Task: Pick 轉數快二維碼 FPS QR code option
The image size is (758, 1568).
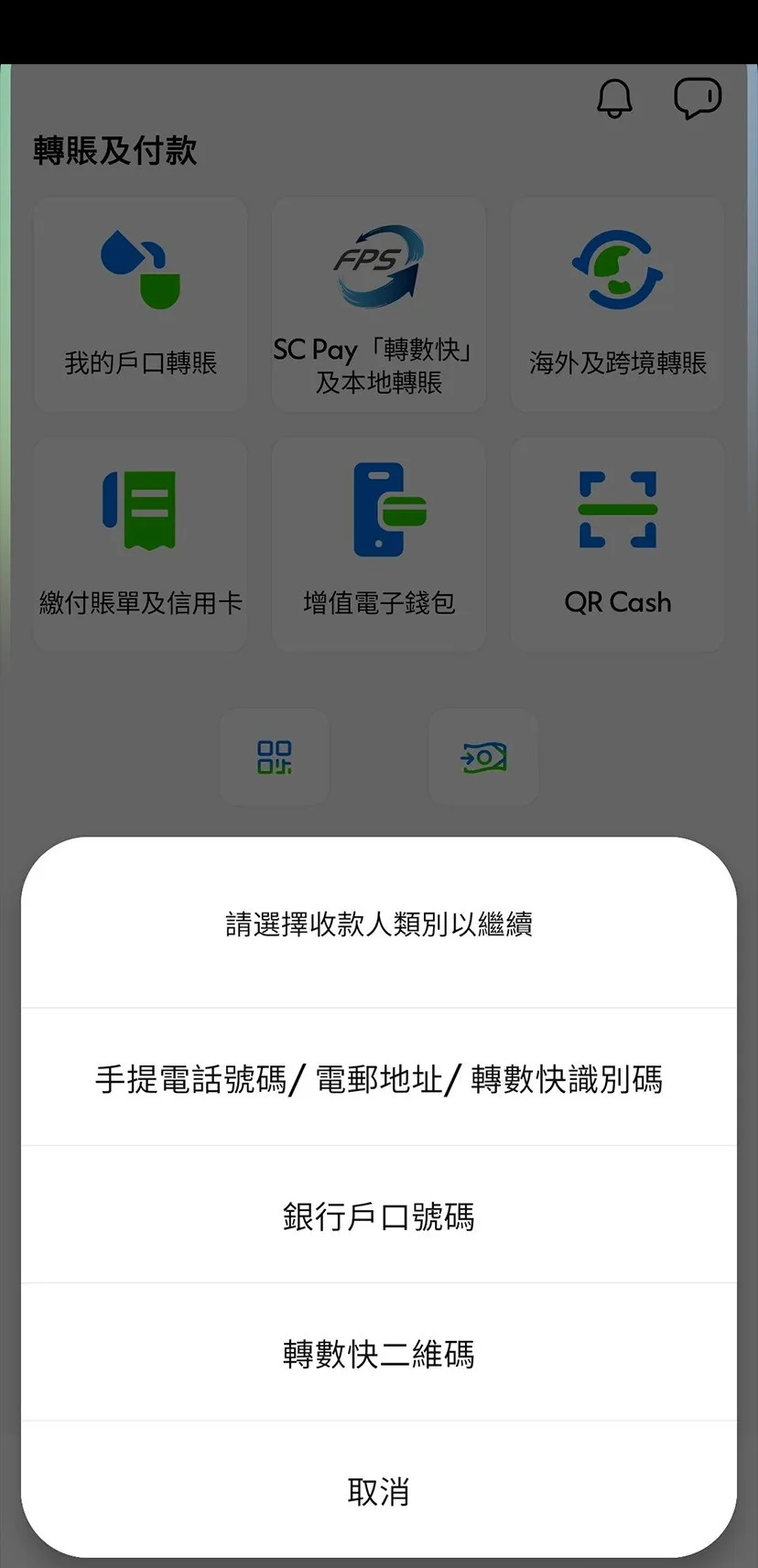Action: pos(378,1355)
